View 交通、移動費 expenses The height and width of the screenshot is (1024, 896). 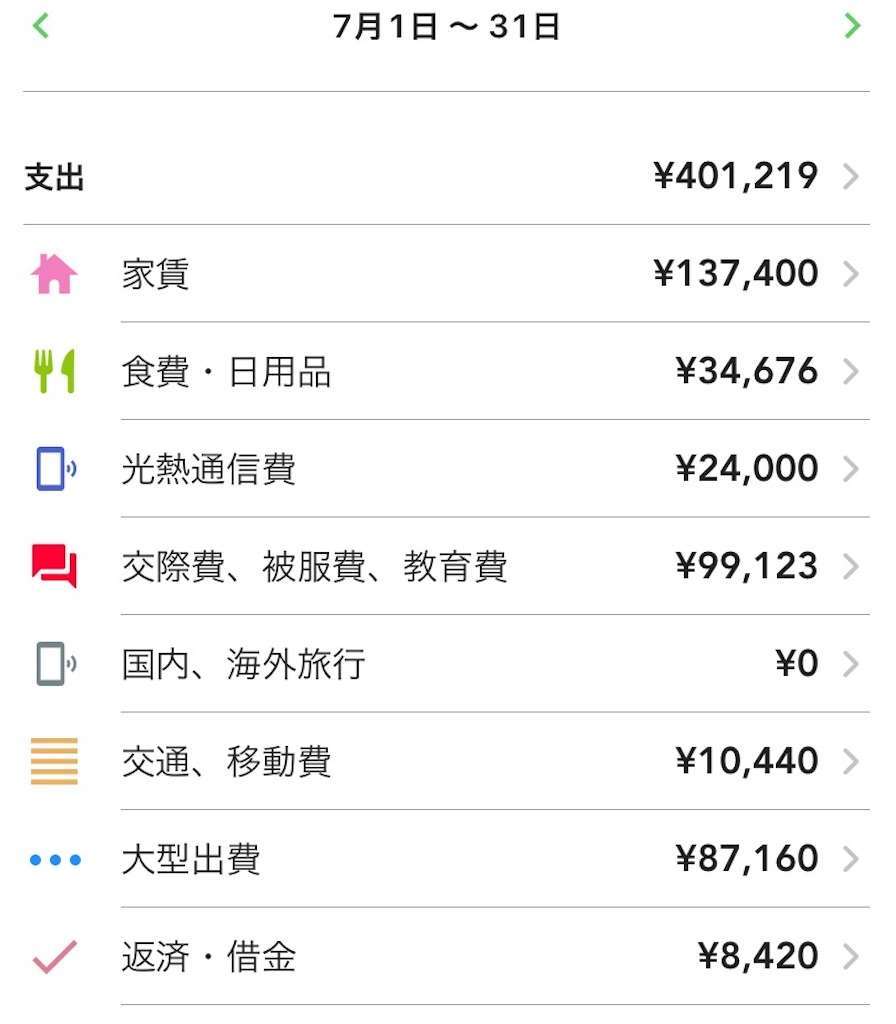pos(446,762)
